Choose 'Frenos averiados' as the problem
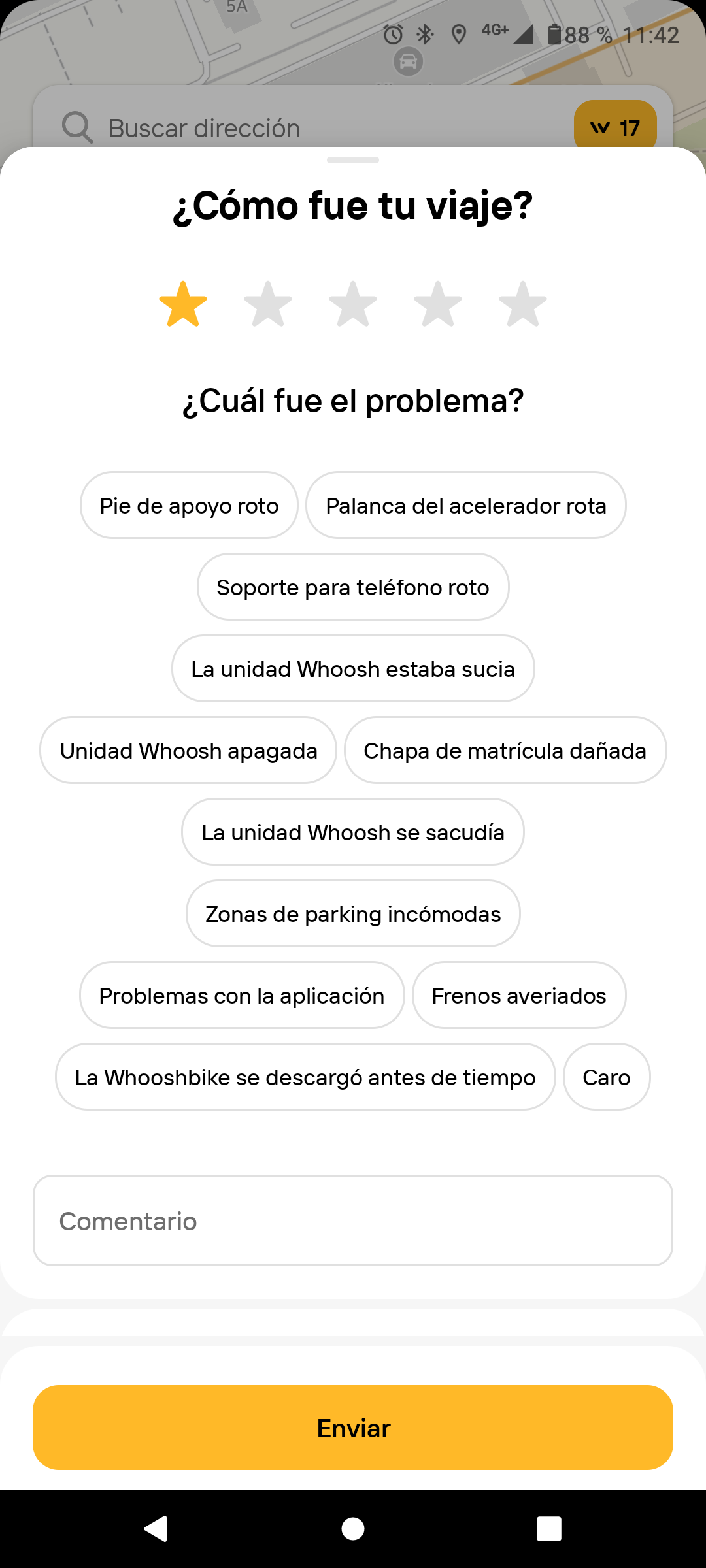The image size is (706, 1568). point(519,995)
